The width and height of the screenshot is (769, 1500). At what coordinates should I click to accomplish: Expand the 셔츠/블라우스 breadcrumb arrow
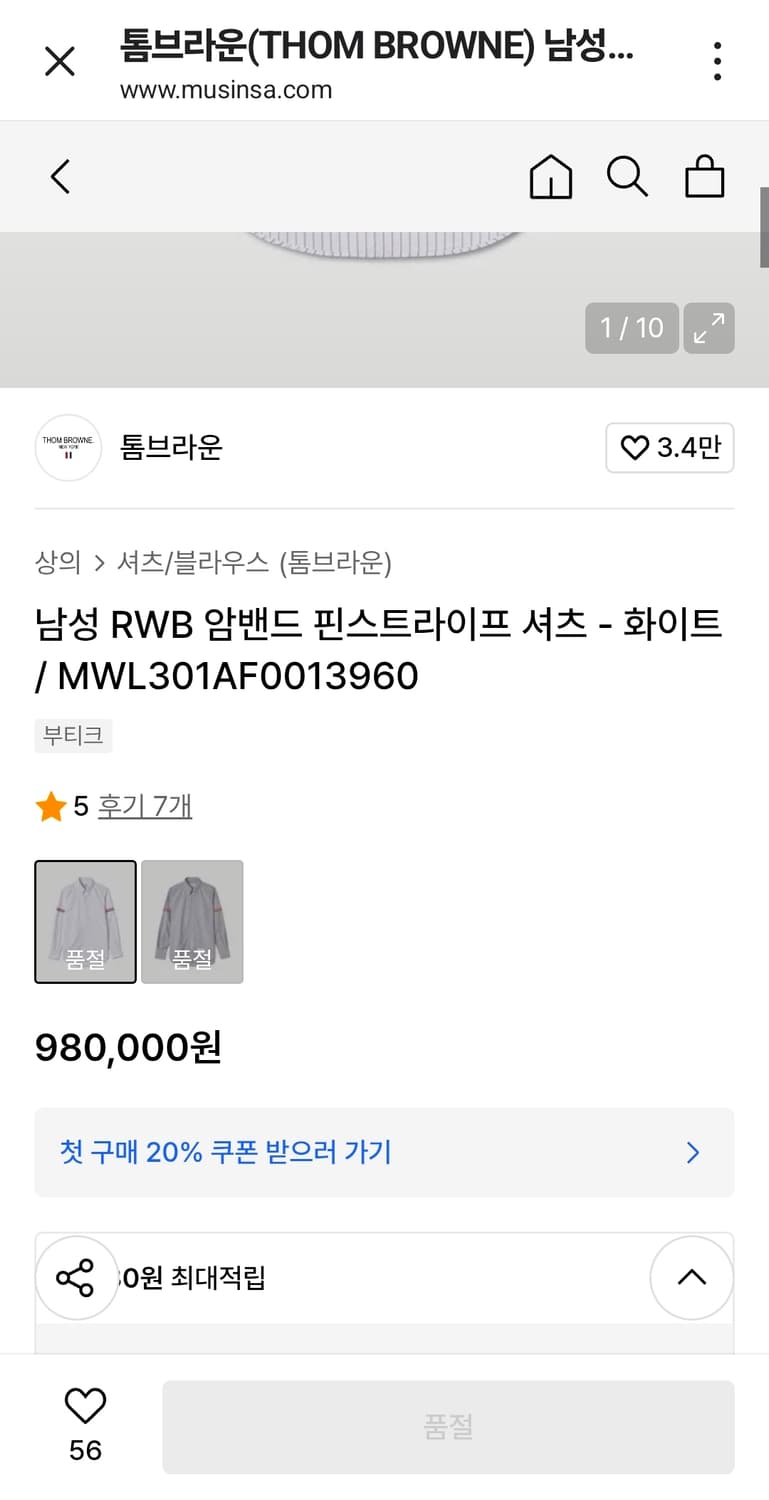coord(99,564)
